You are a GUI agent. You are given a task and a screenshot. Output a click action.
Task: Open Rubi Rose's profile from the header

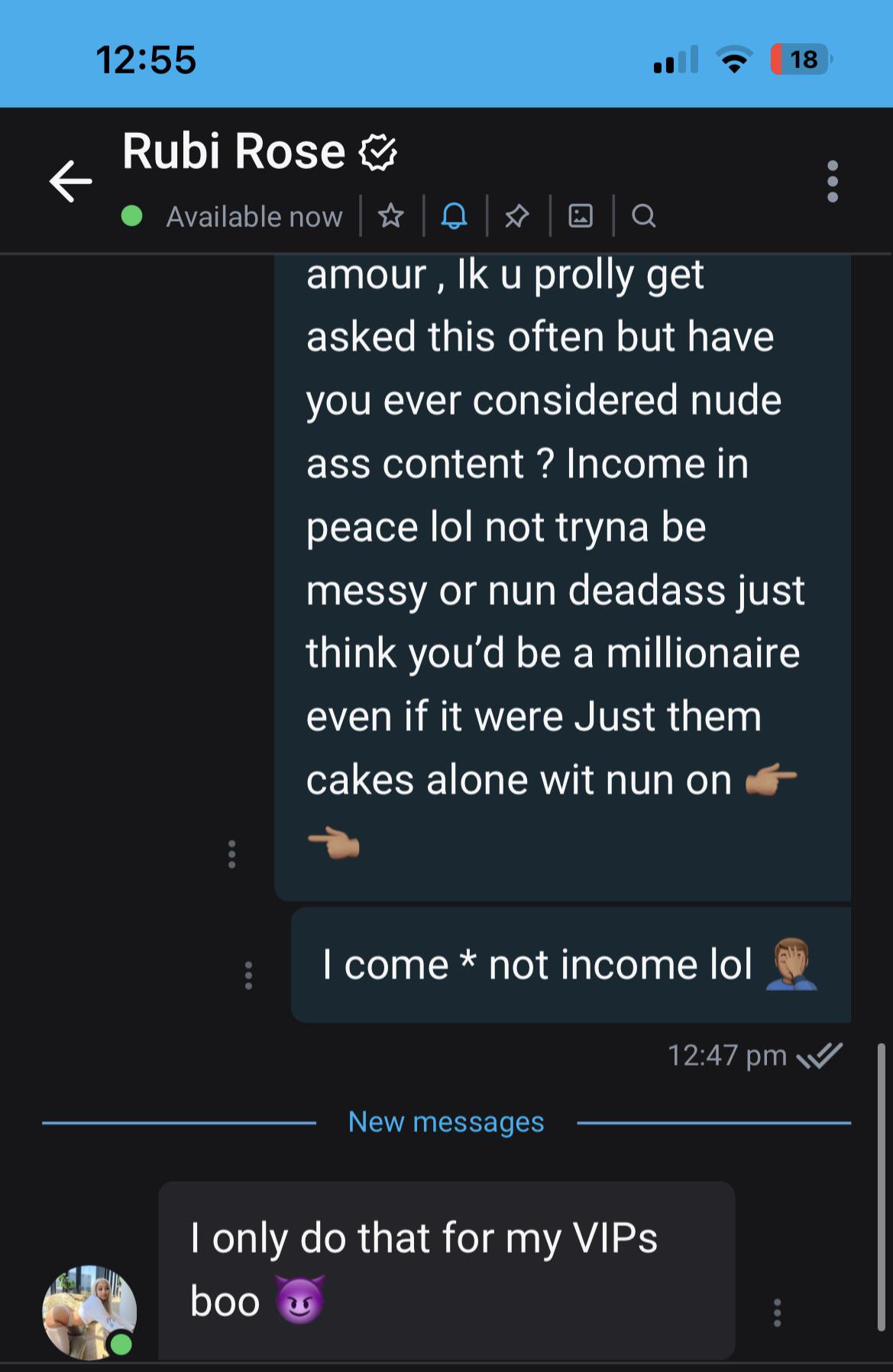pos(233,151)
